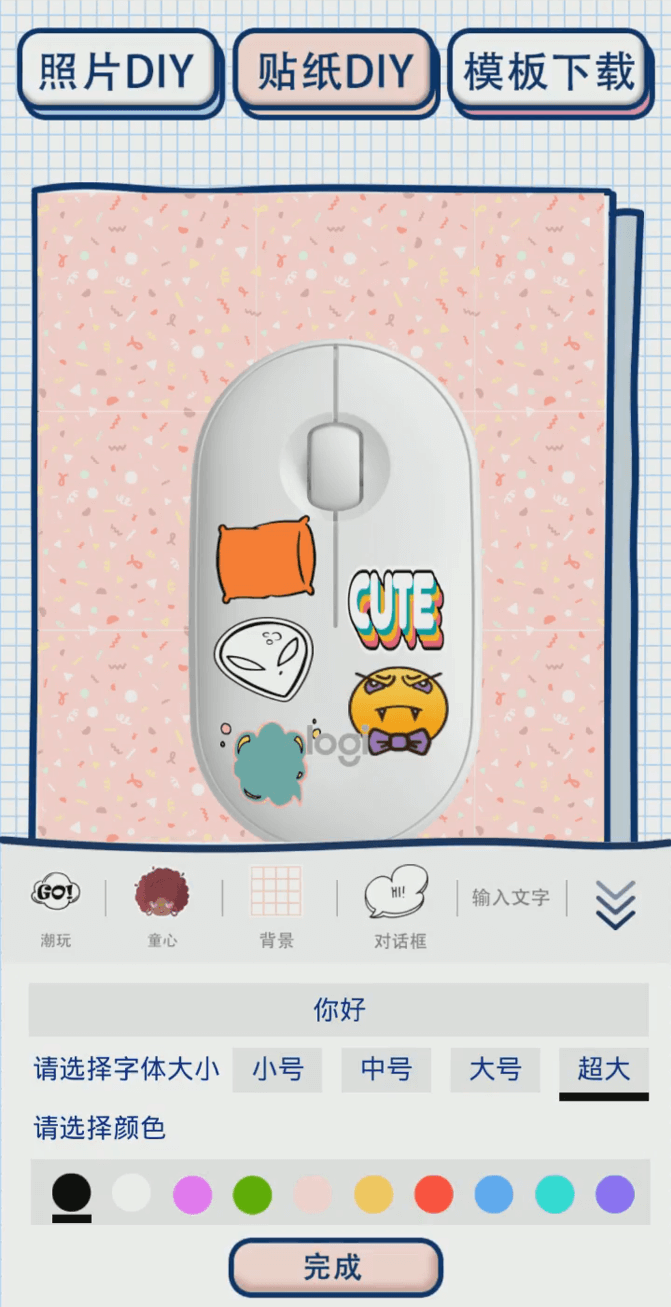This screenshot has width=671, height=1307.
Task: Edit the text field showing 你好
Action: (339, 1010)
